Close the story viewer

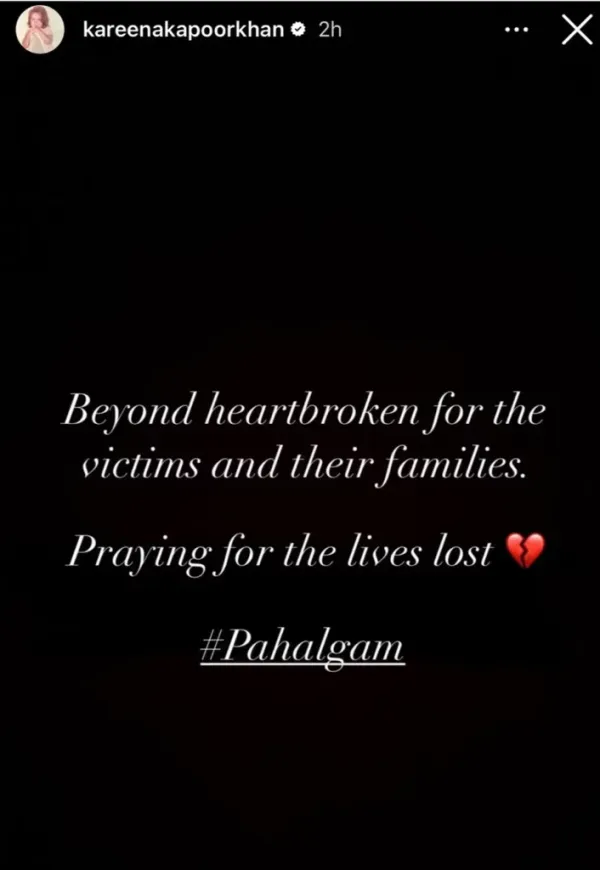tap(576, 31)
